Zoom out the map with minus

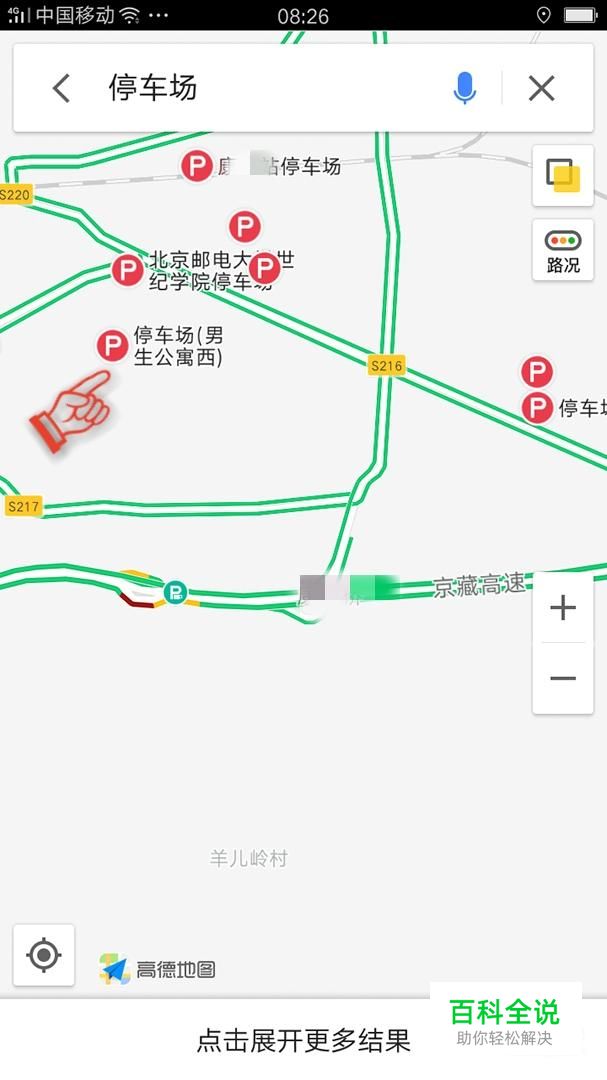click(563, 678)
